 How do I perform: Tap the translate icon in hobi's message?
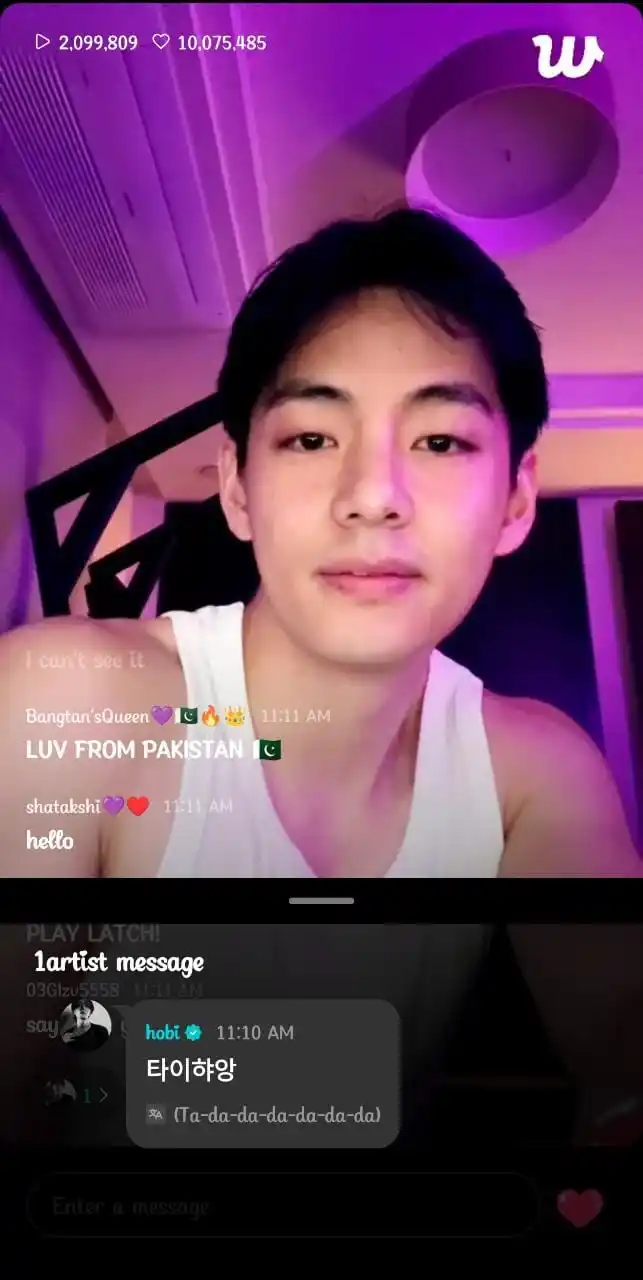tap(156, 1115)
